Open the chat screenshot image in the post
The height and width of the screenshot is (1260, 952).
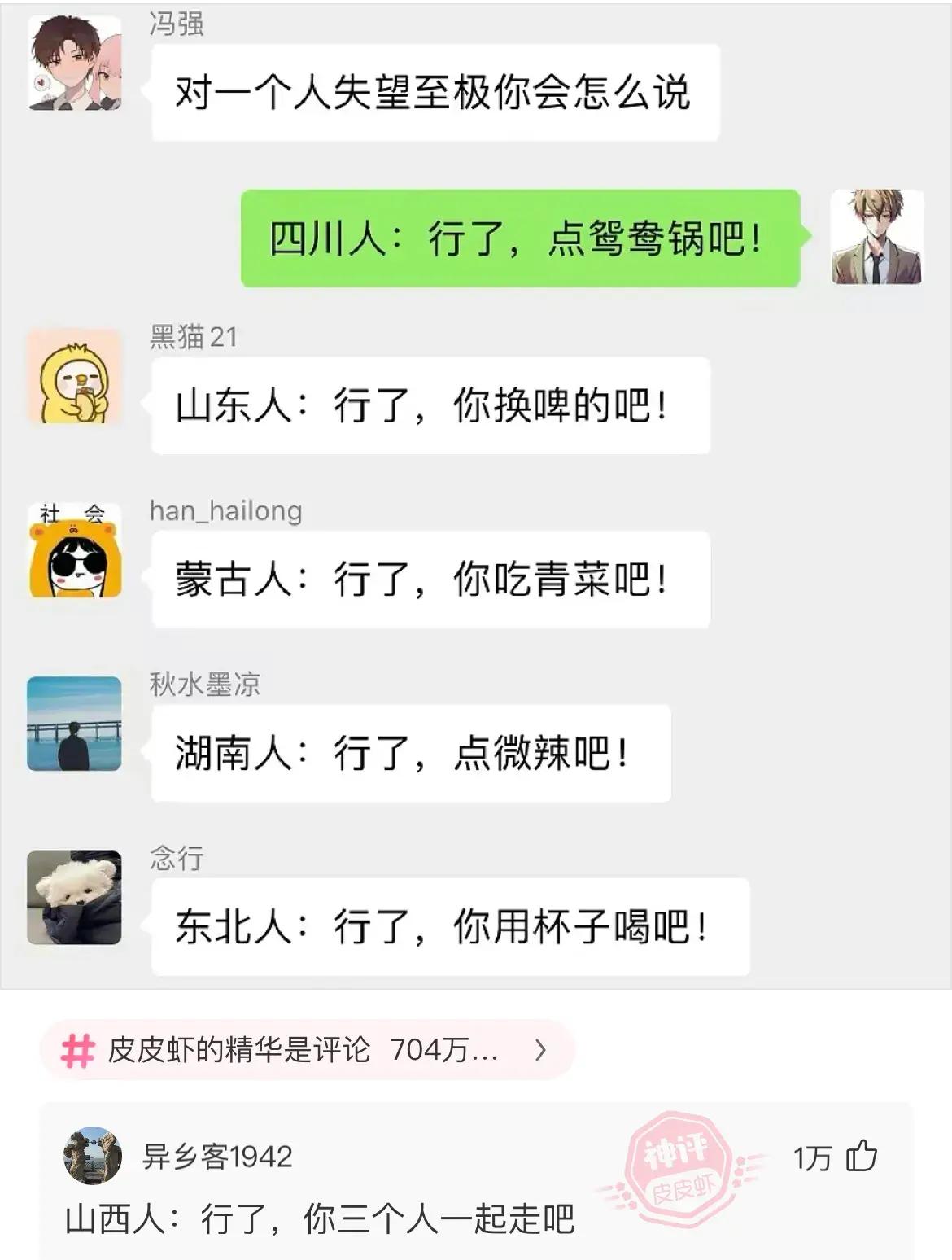coord(476,495)
